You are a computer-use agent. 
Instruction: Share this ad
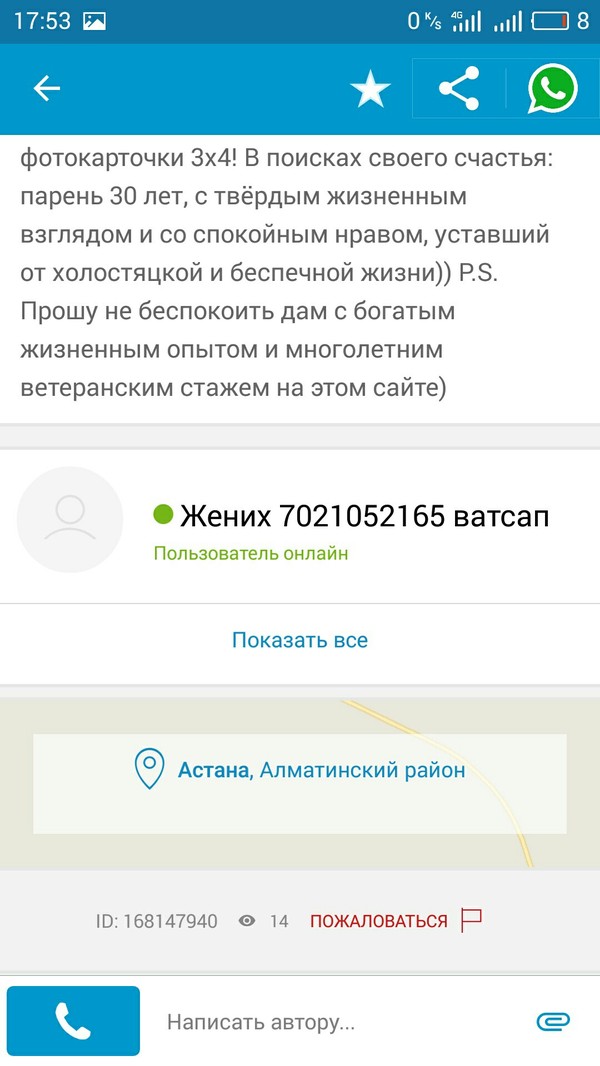click(459, 89)
